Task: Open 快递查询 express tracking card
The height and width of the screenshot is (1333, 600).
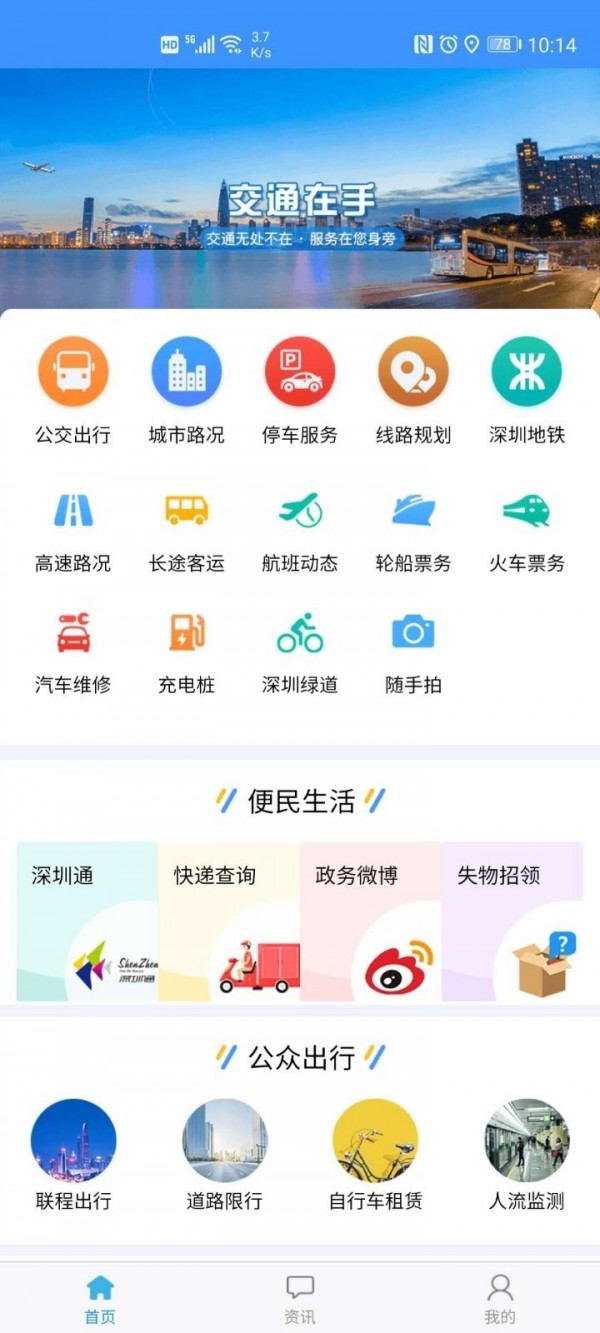Action: tap(229, 921)
